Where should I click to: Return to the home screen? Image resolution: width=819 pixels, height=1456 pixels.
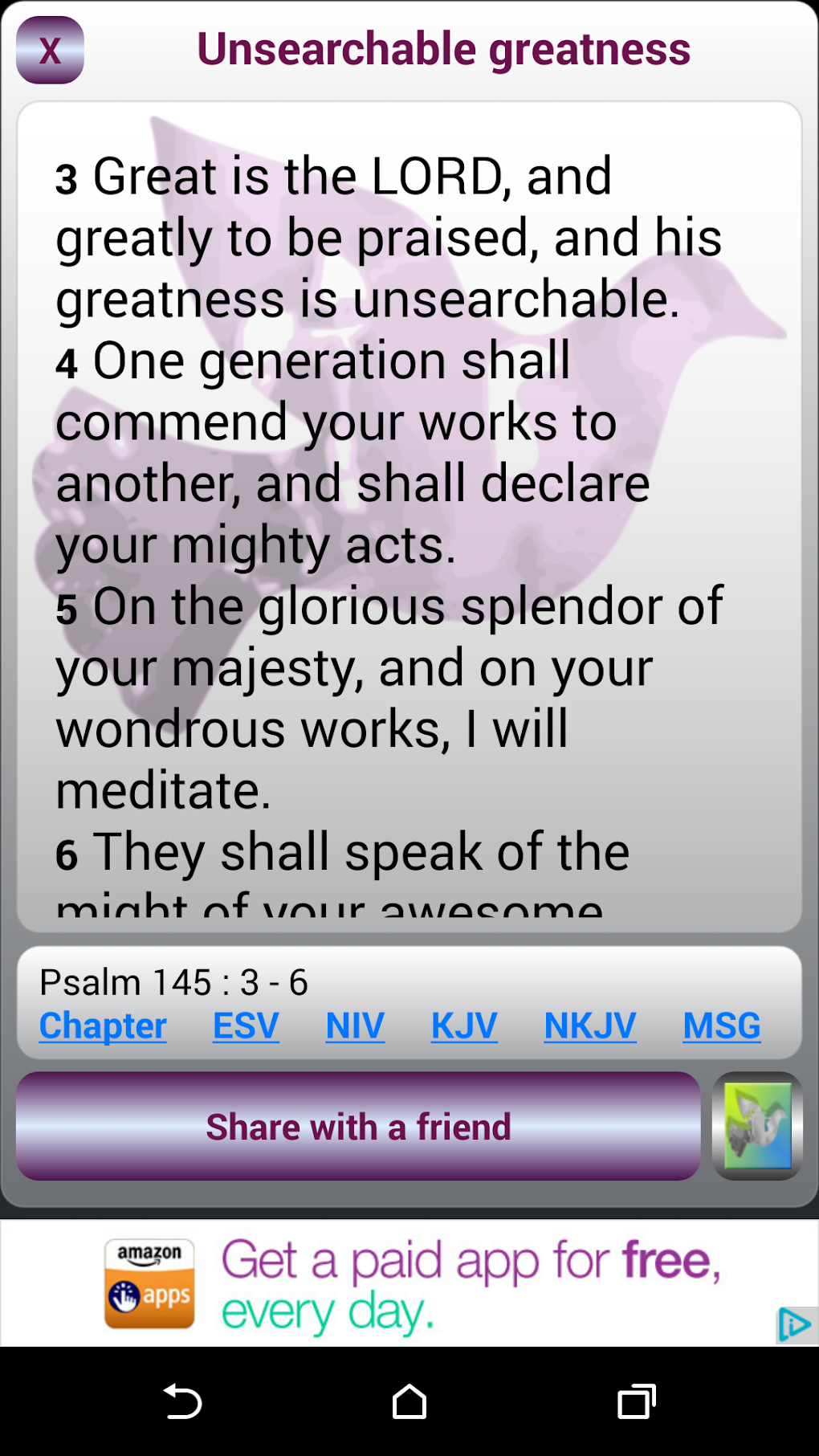(409, 1401)
